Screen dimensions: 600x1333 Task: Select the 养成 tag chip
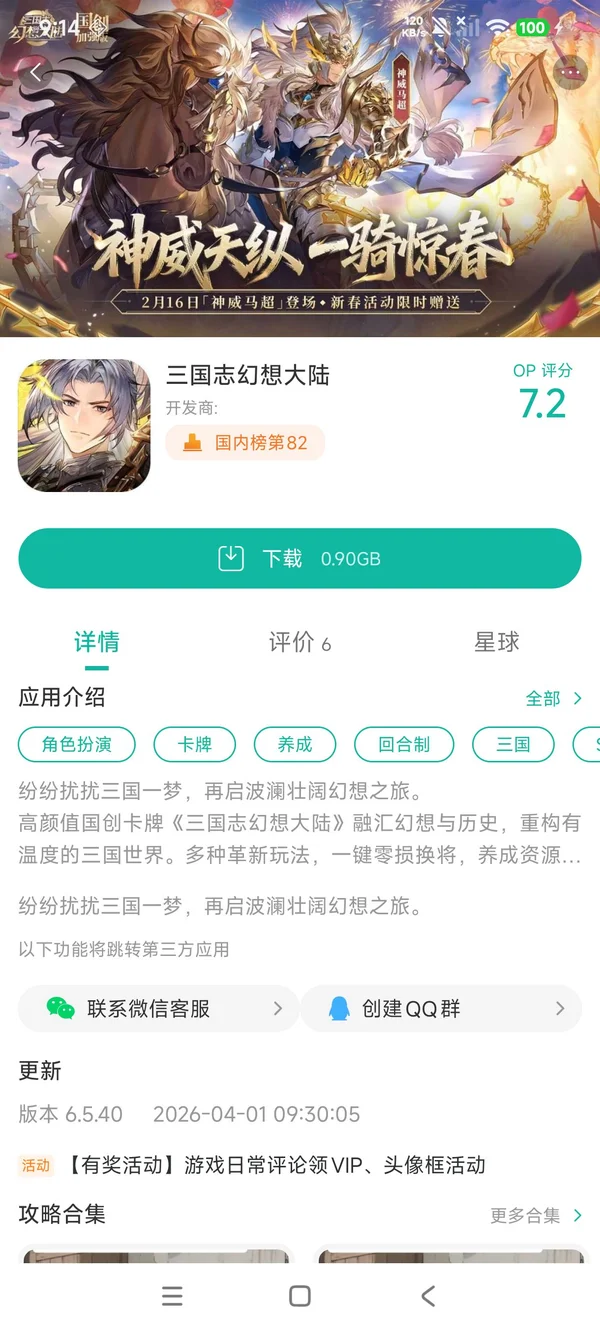(x=295, y=744)
